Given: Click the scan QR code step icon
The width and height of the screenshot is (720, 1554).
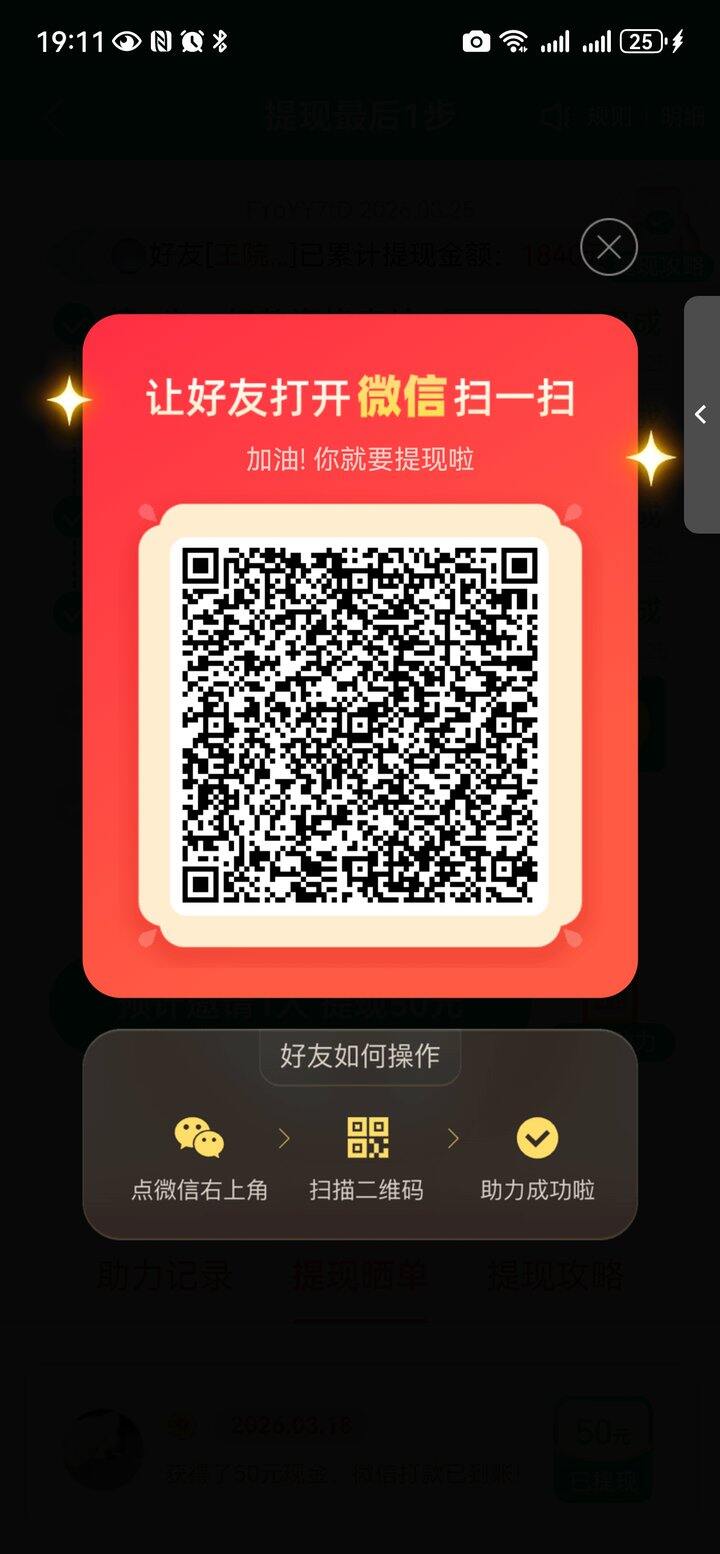Looking at the screenshot, I should coord(368,1138).
